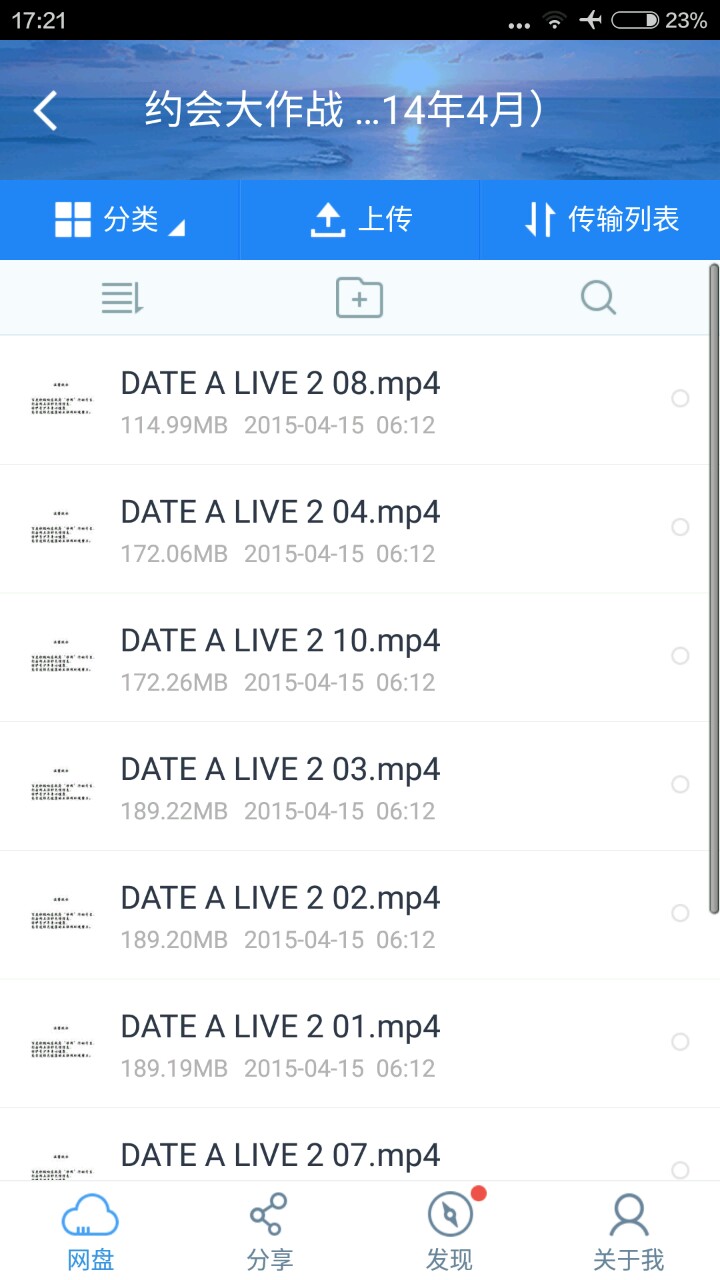Open the 分类 category dropdown

click(x=120, y=220)
